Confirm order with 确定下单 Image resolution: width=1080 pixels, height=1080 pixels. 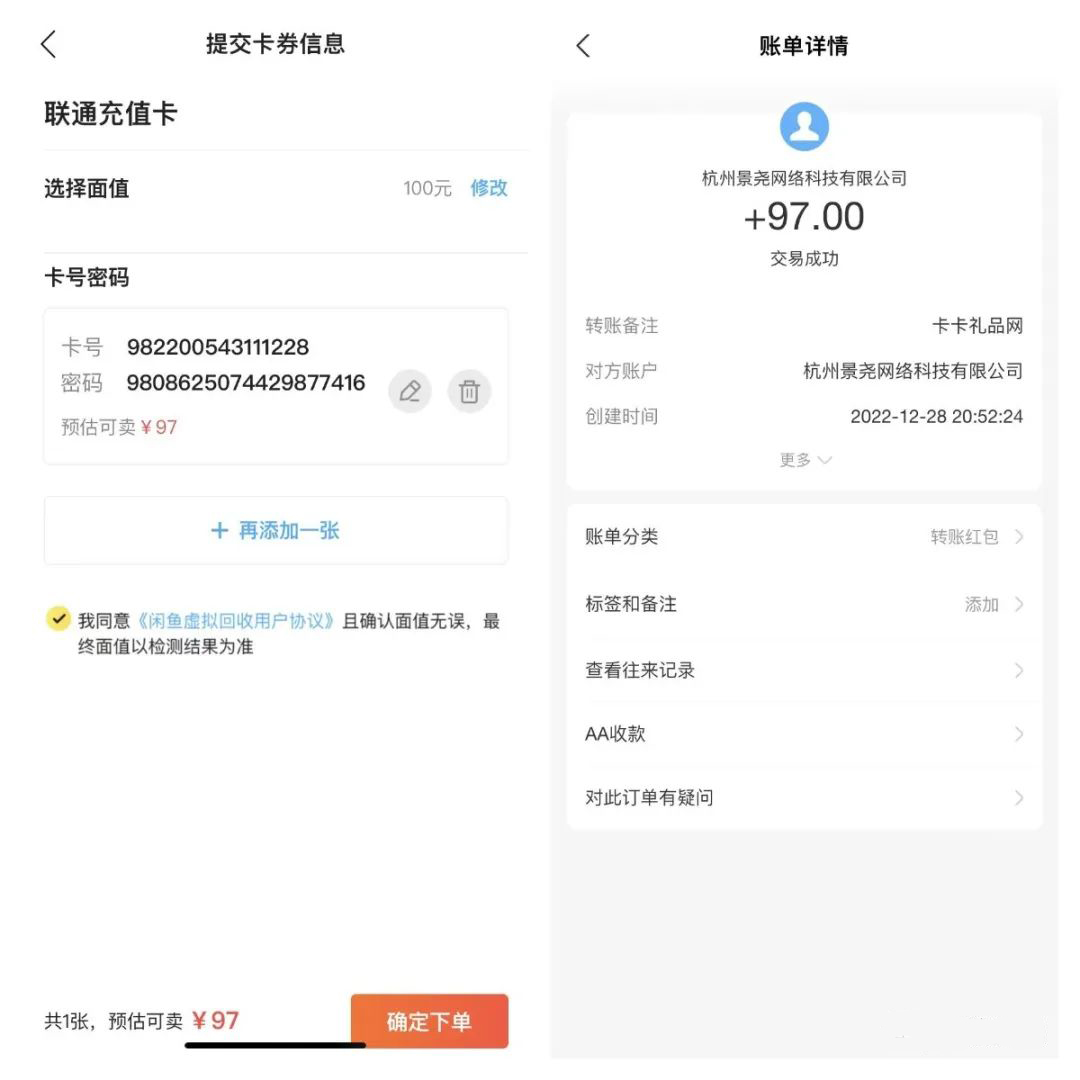click(x=429, y=1021)
